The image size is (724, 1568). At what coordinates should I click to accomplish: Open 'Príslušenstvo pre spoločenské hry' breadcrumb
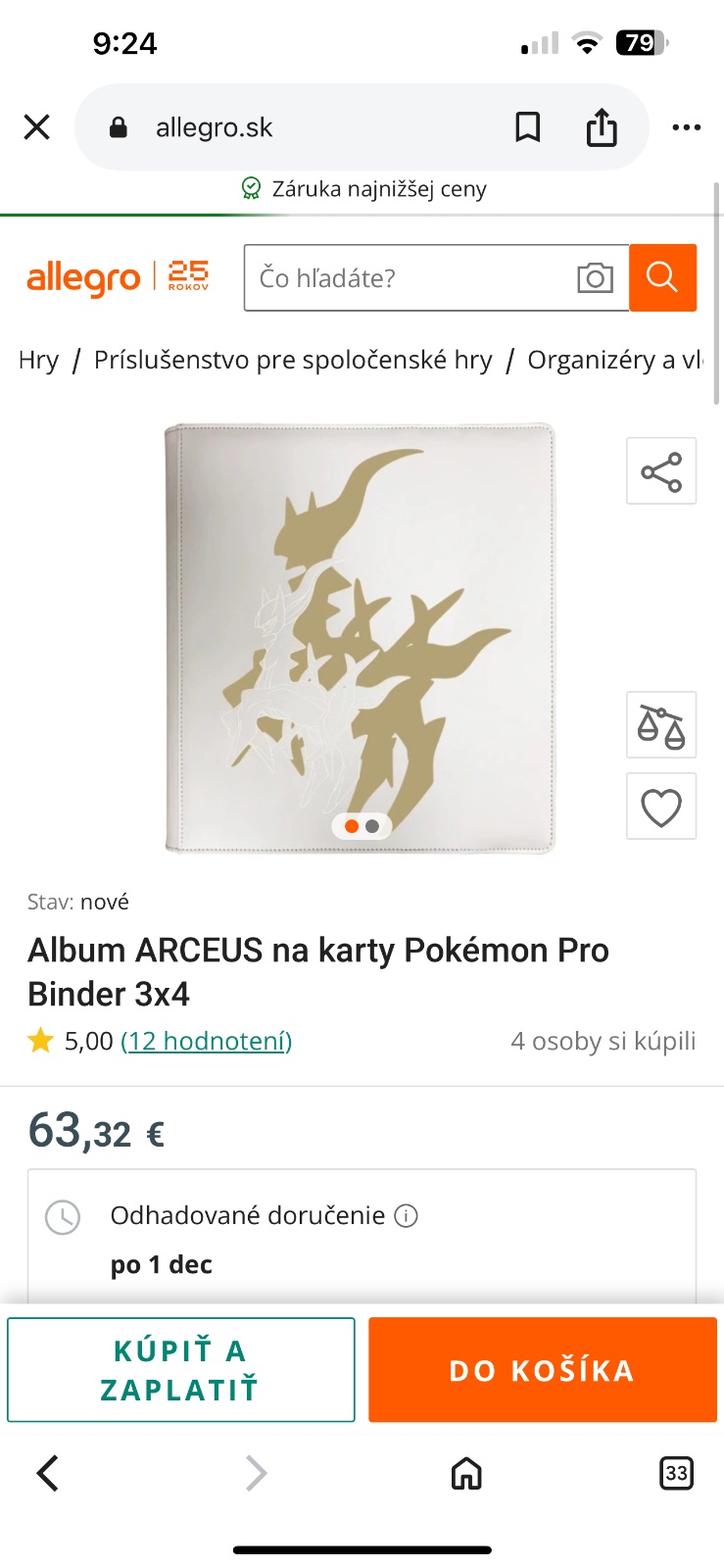[x=293, y=361]
